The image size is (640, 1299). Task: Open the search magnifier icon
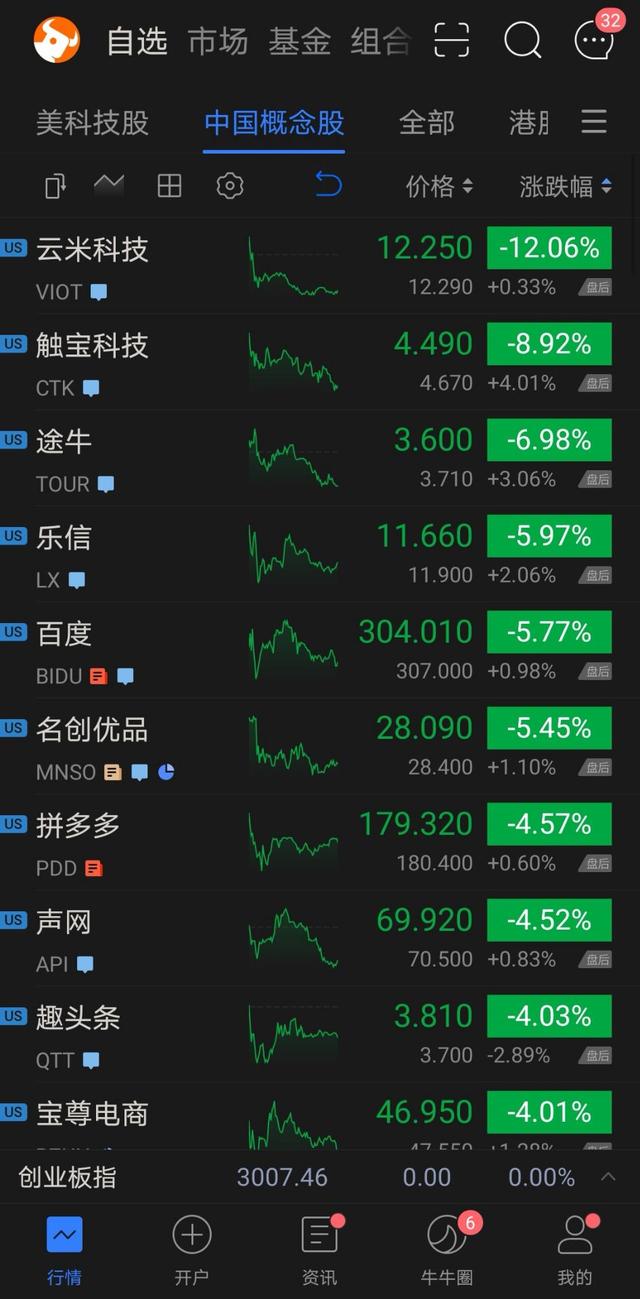[522, 41]
